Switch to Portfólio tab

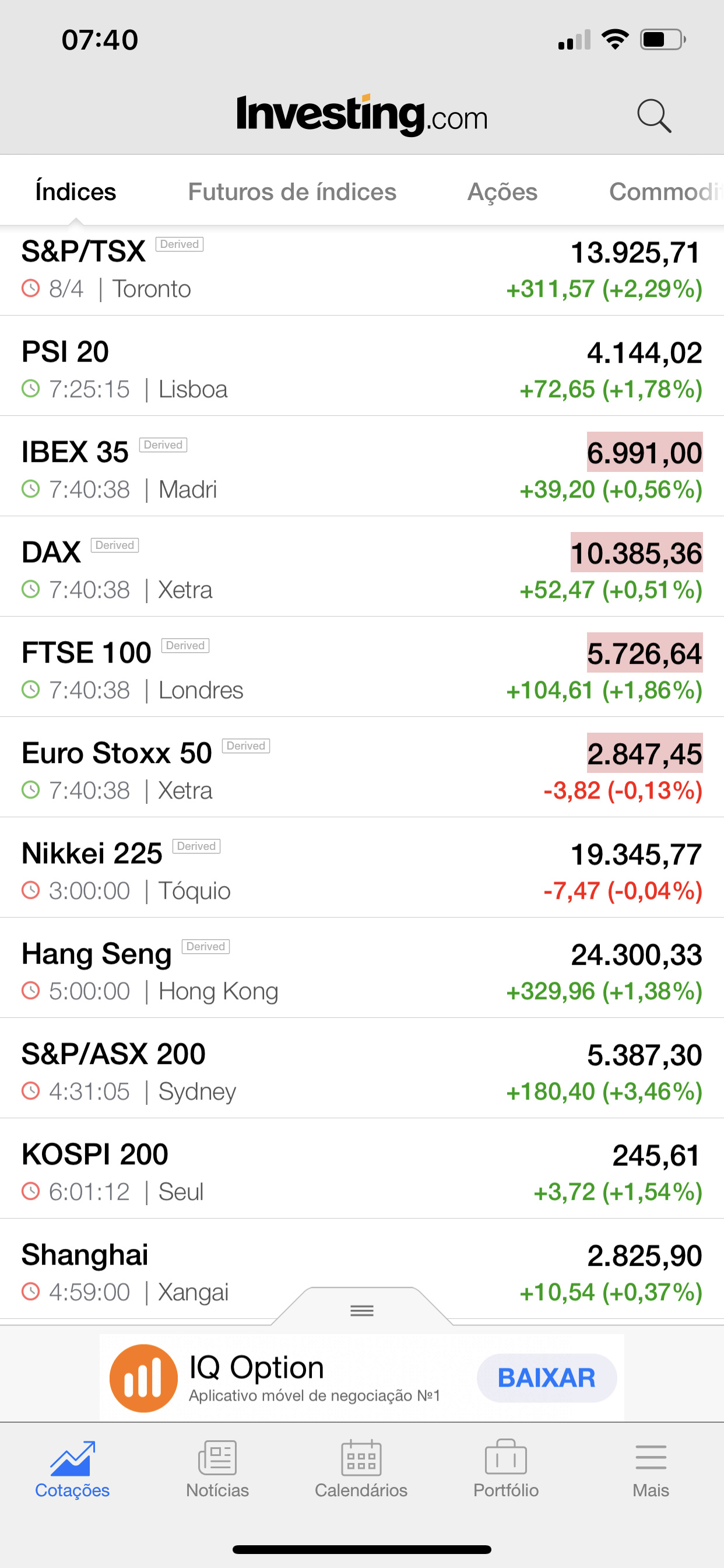(506, 1469)
